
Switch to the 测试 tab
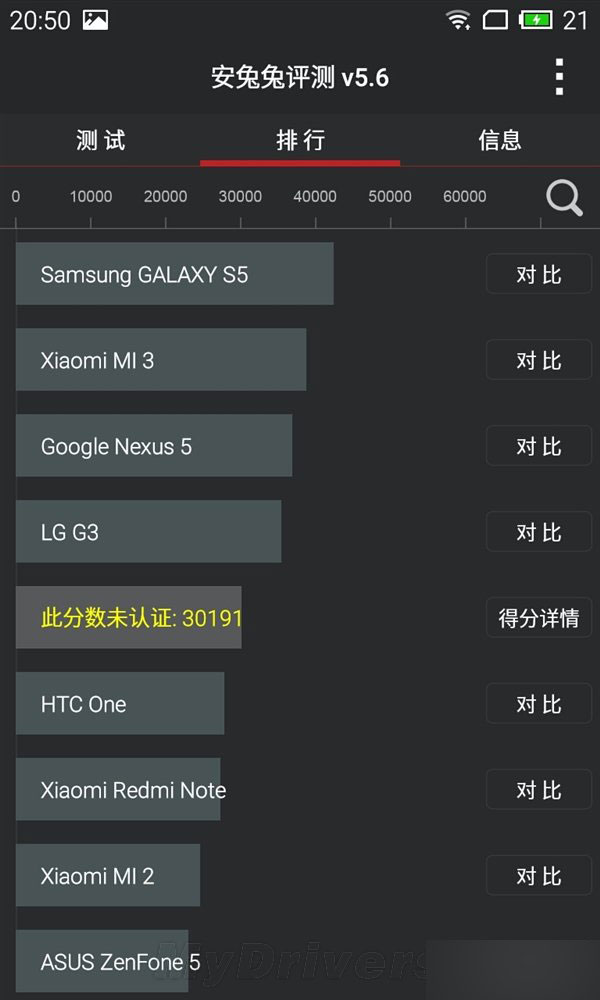[x=100, y=140]
